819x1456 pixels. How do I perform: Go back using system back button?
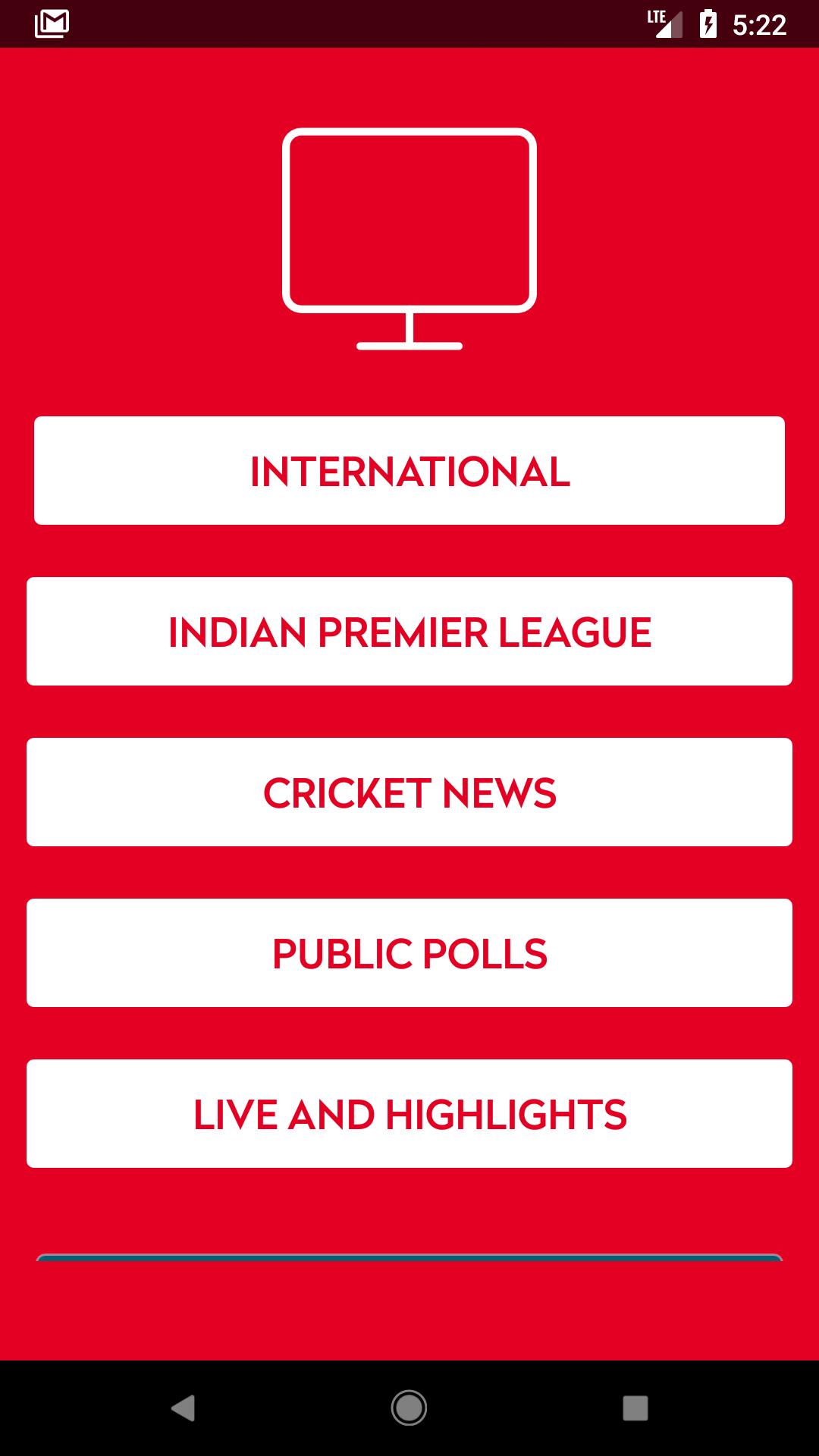[183, 1408]
